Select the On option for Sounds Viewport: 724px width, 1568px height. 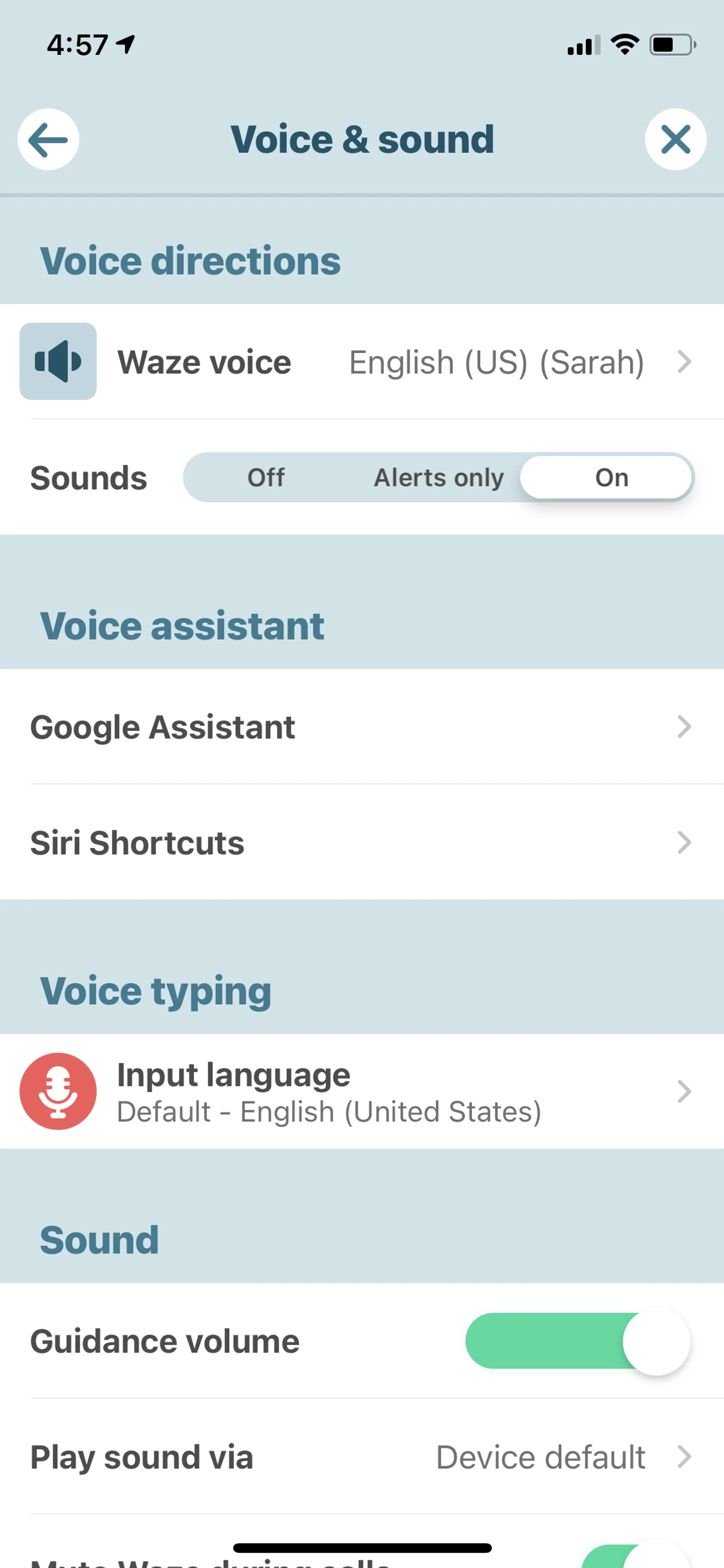click(611, 478)
